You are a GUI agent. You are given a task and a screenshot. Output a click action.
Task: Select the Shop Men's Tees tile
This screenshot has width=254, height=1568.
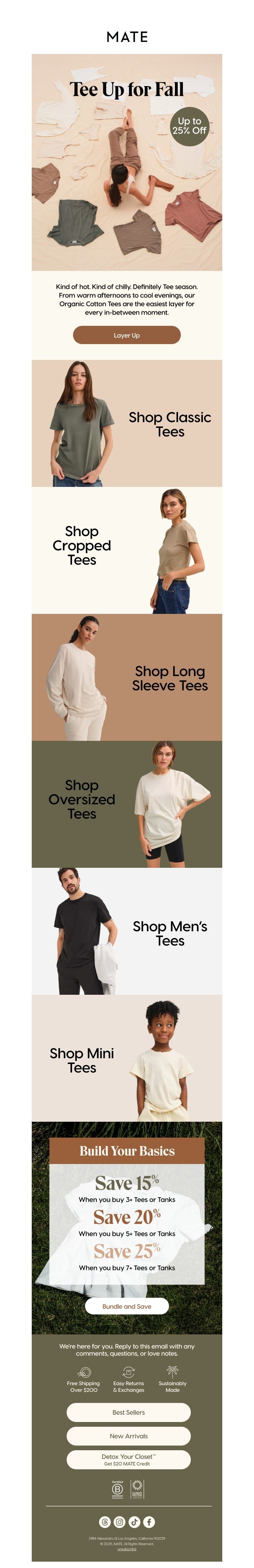pyautogui.click(x=127, y=931)
